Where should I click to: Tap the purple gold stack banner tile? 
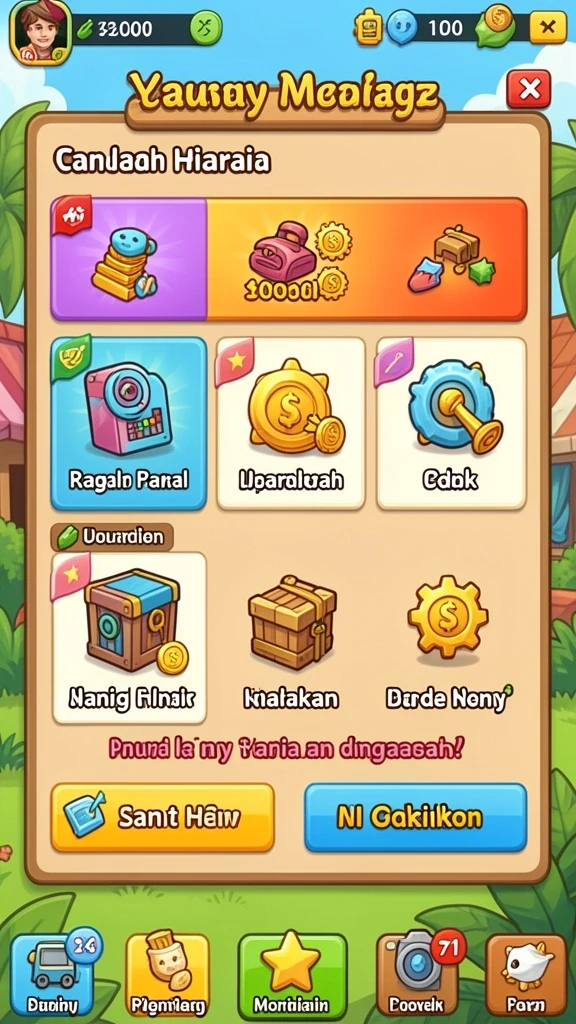(129, 259)
